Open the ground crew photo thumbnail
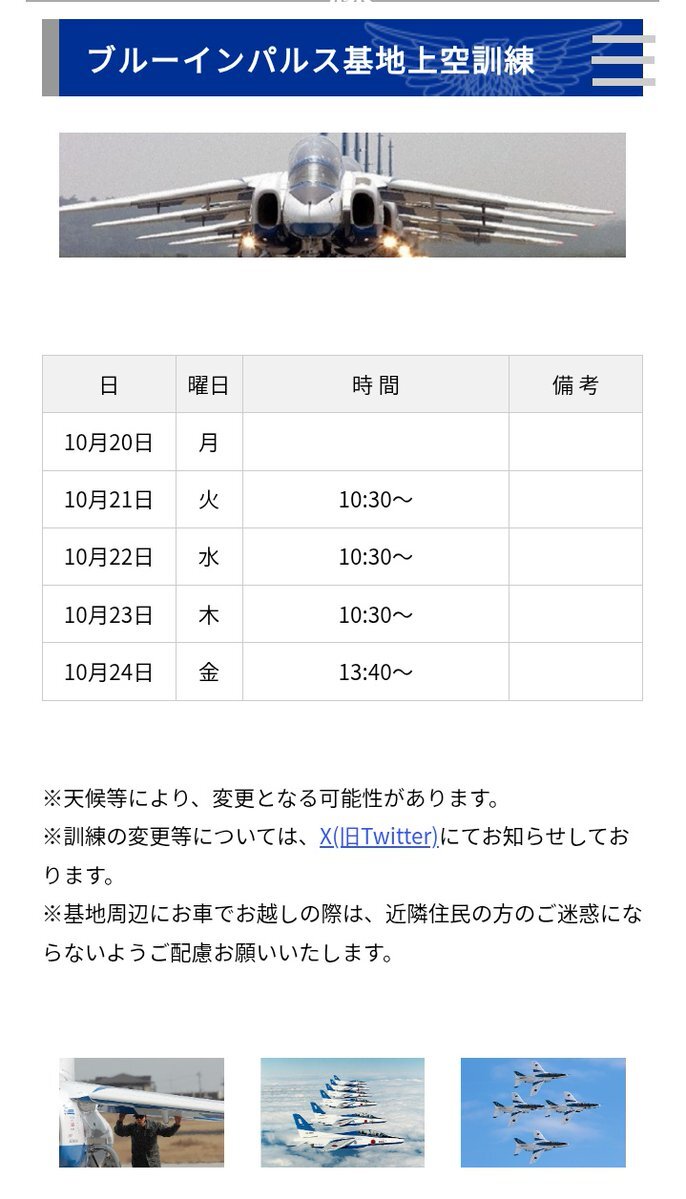 point(141,1113)
